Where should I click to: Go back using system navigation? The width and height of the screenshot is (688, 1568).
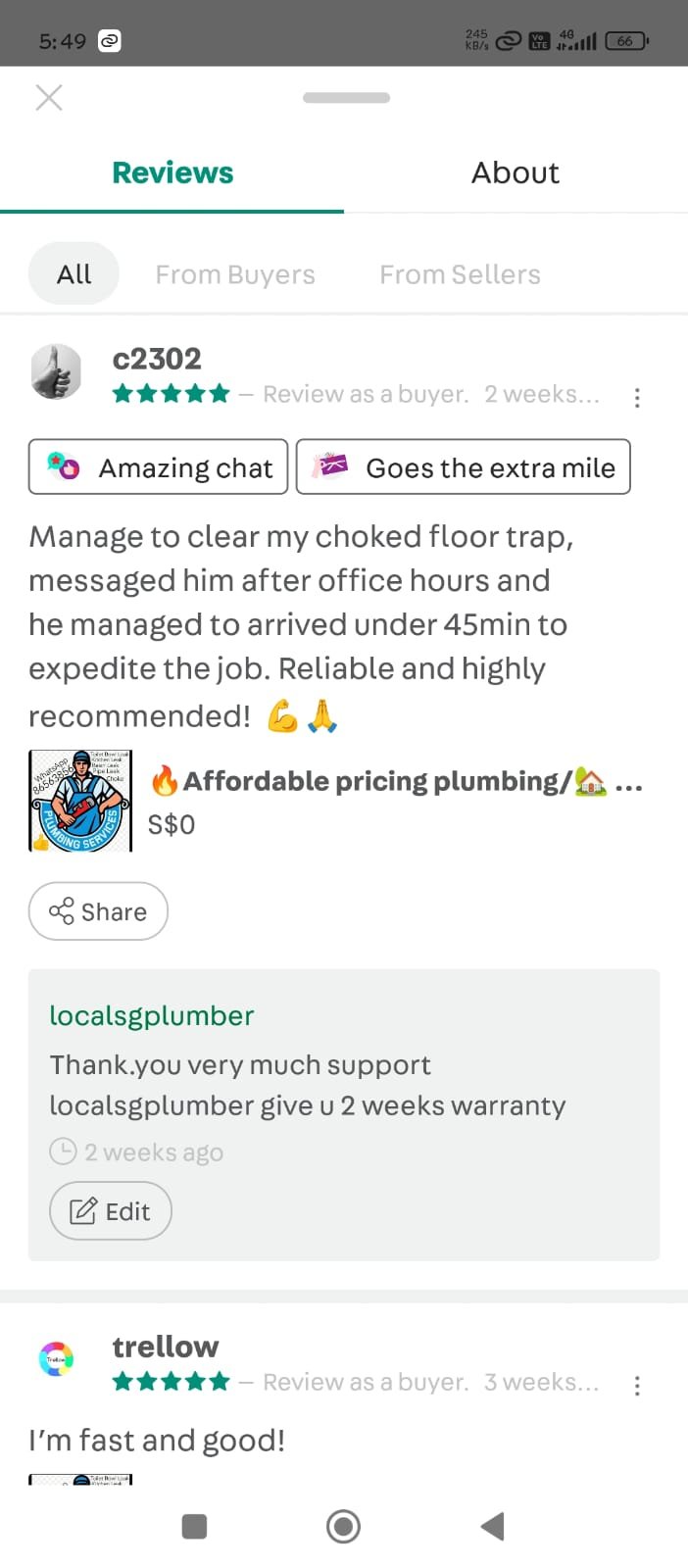493,1526
